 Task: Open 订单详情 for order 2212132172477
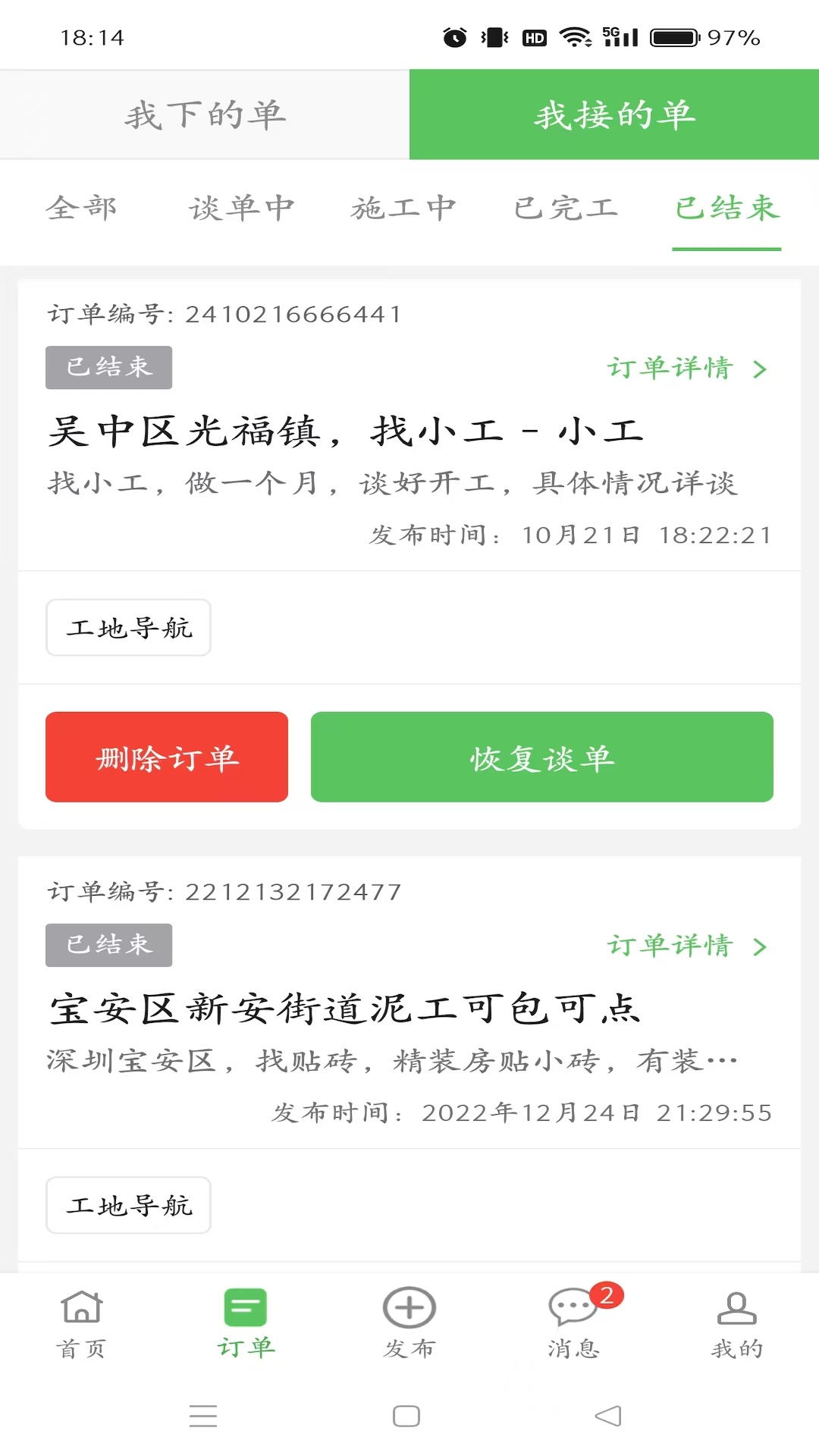686,946
